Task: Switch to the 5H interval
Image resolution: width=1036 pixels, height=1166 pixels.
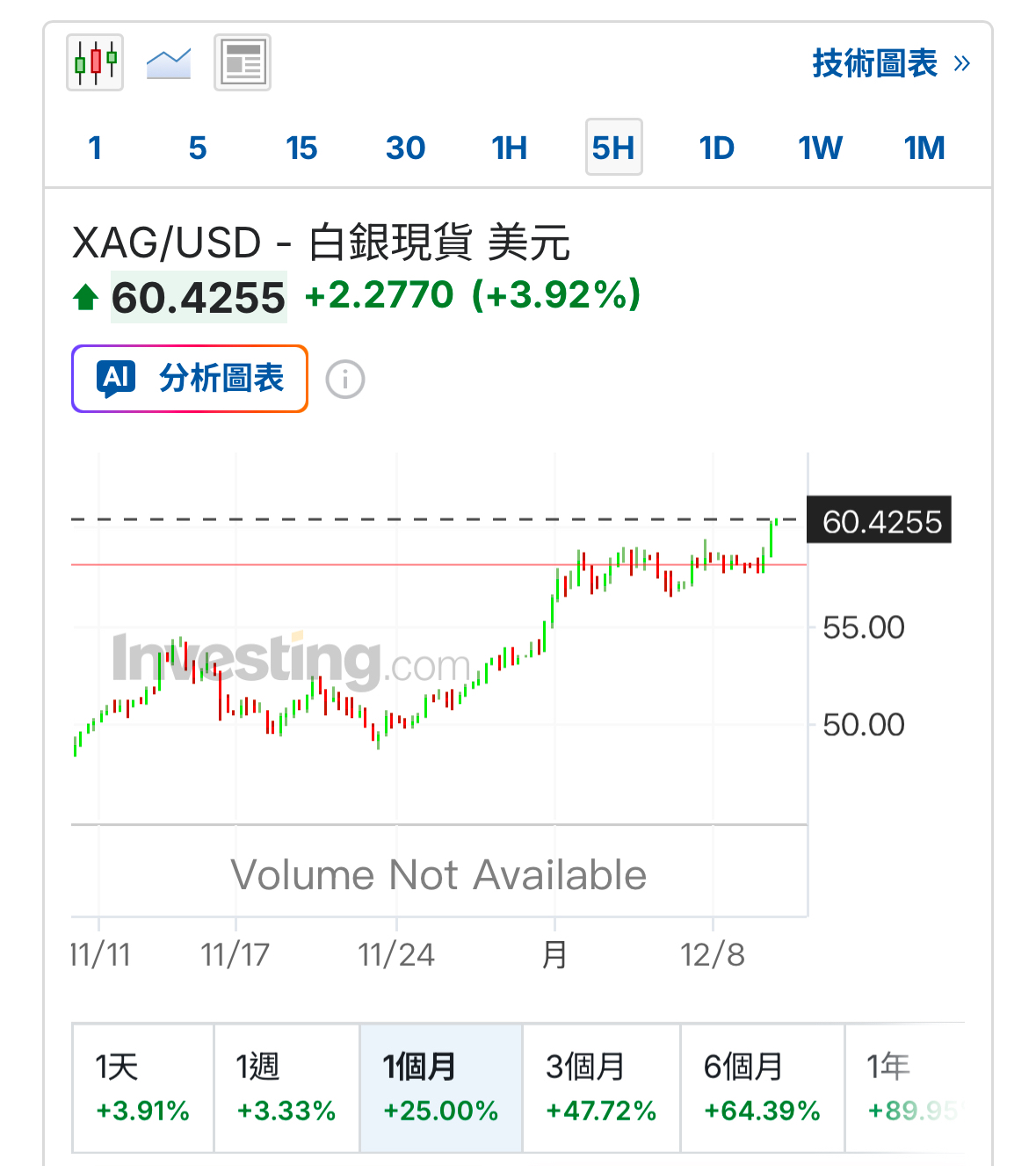Action: click(x=613, y=148)
